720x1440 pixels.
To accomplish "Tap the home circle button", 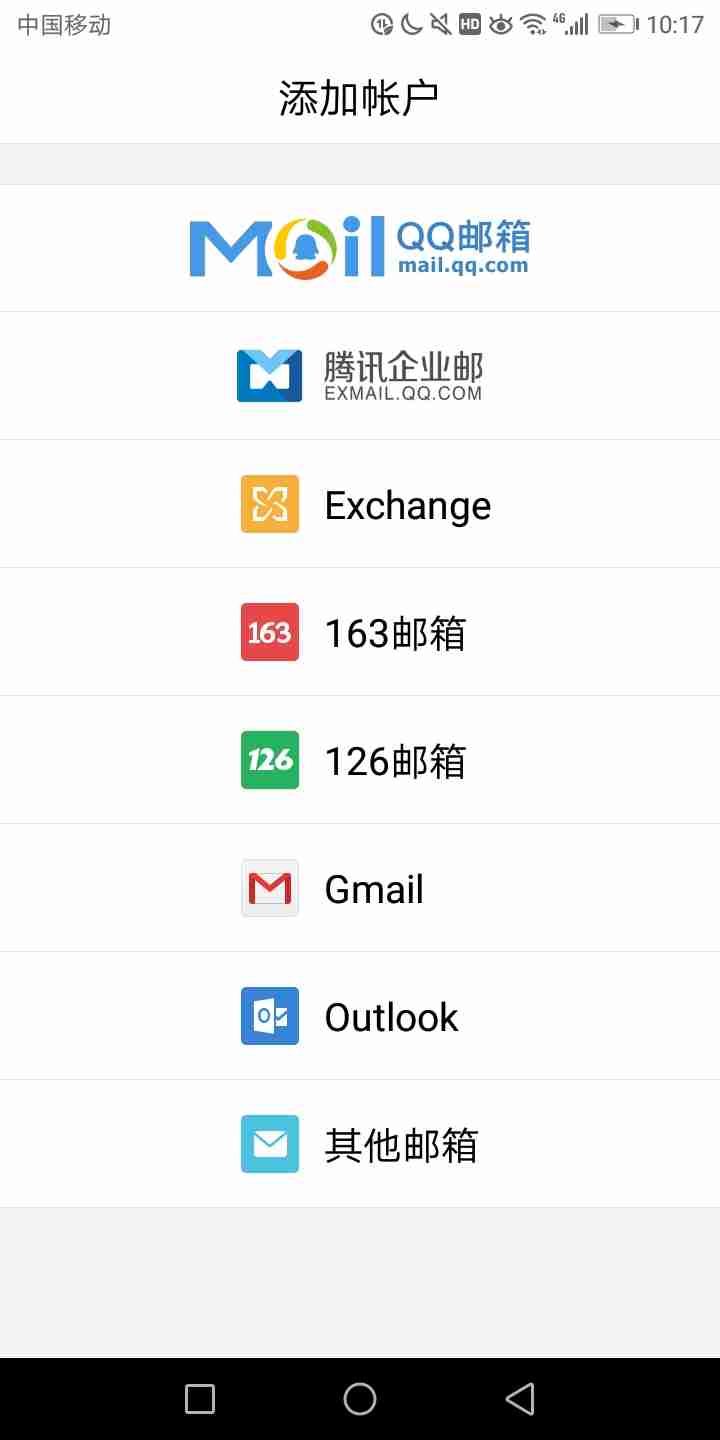I will pyautogui.click(x=360, y=1398).
